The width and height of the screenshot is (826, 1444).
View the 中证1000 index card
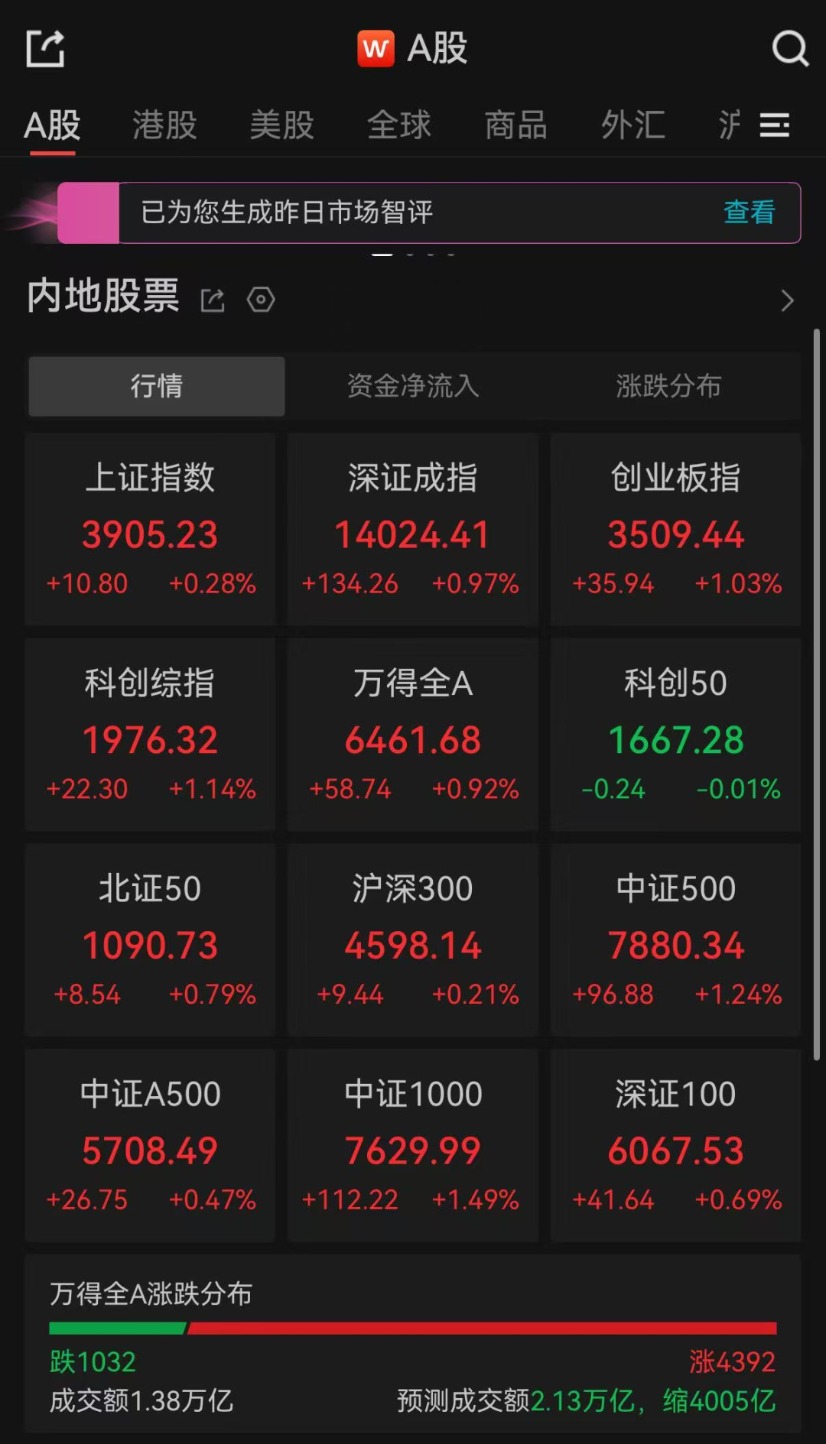click(x=413, y=1145)
